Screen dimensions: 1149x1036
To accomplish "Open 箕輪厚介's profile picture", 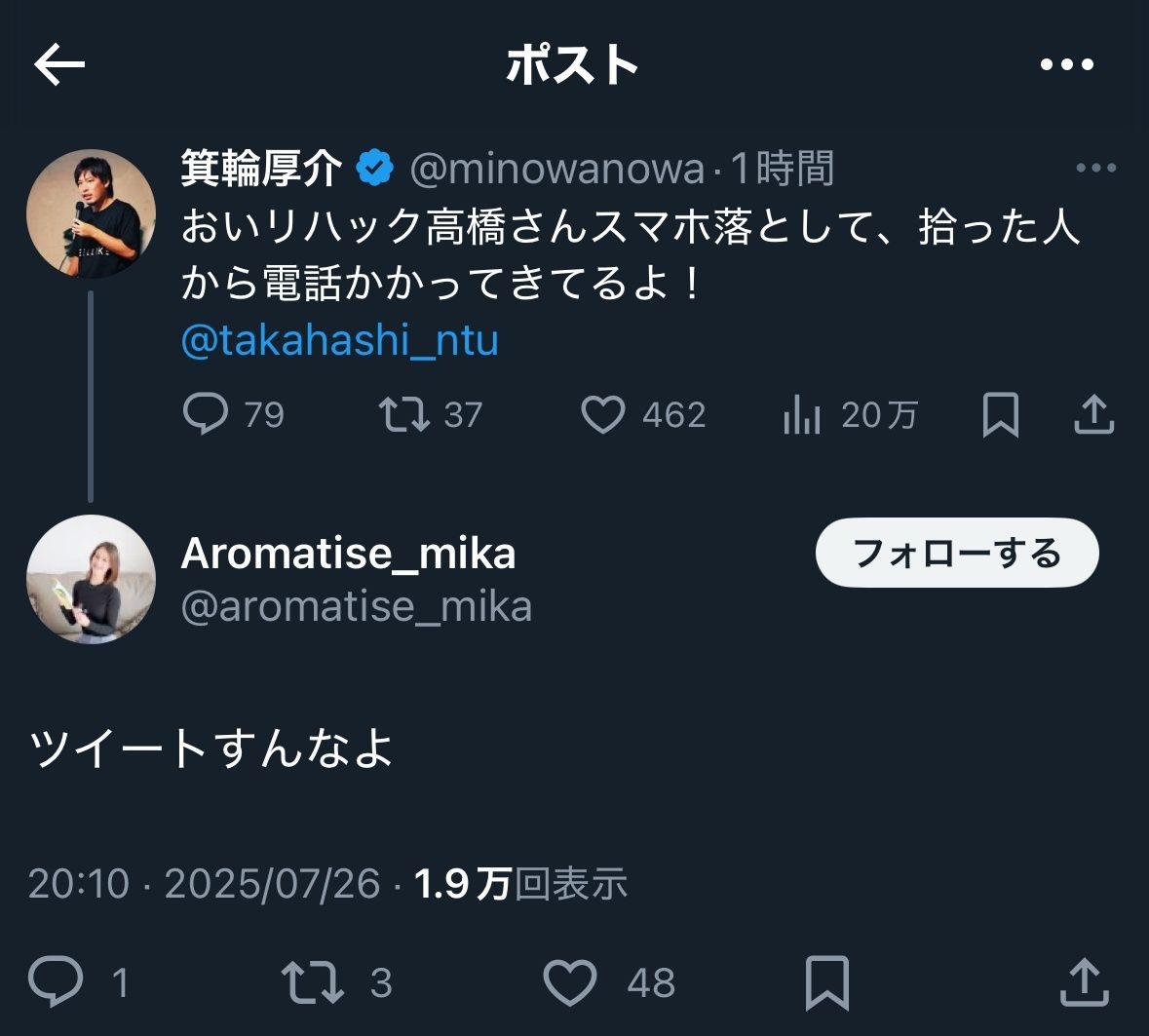I will click(91, 213).
